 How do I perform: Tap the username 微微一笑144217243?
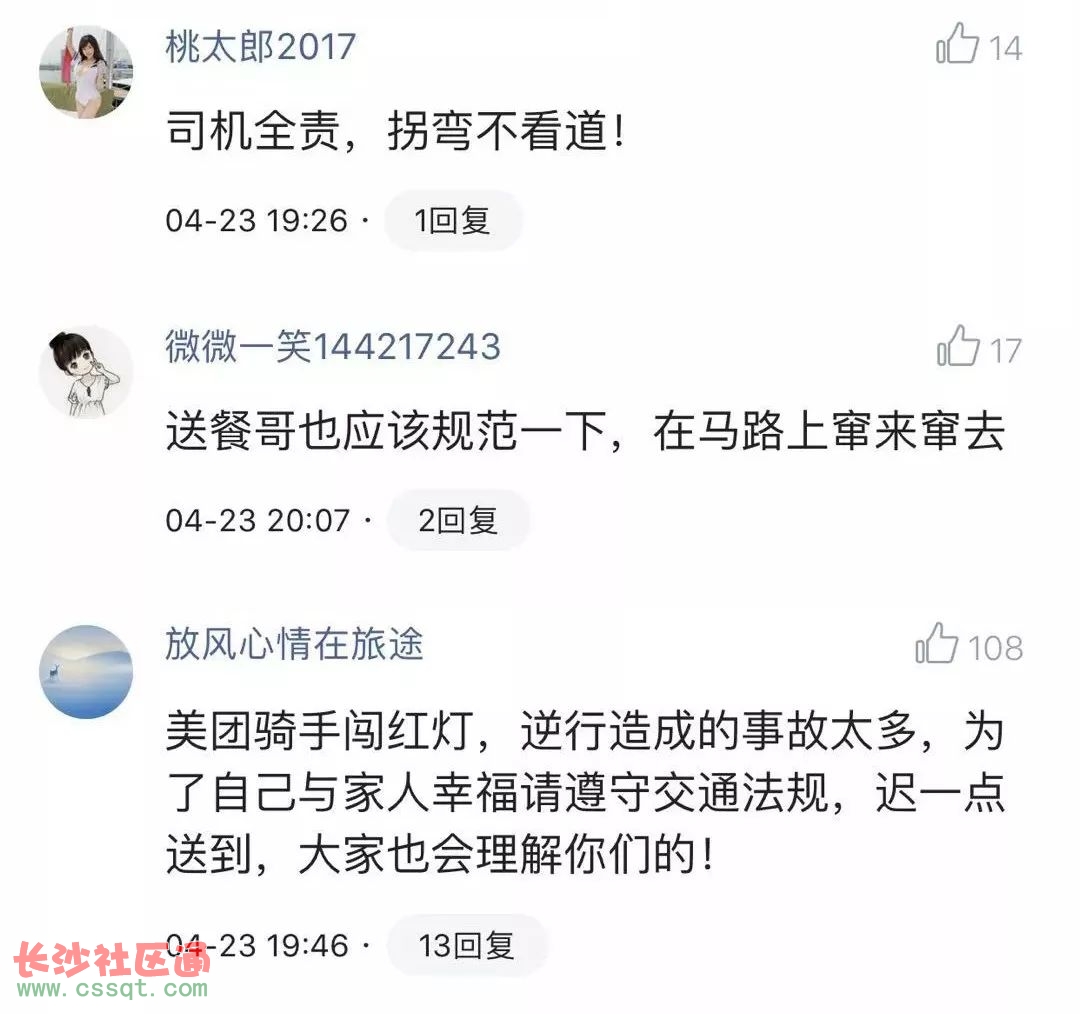point(332,347)
